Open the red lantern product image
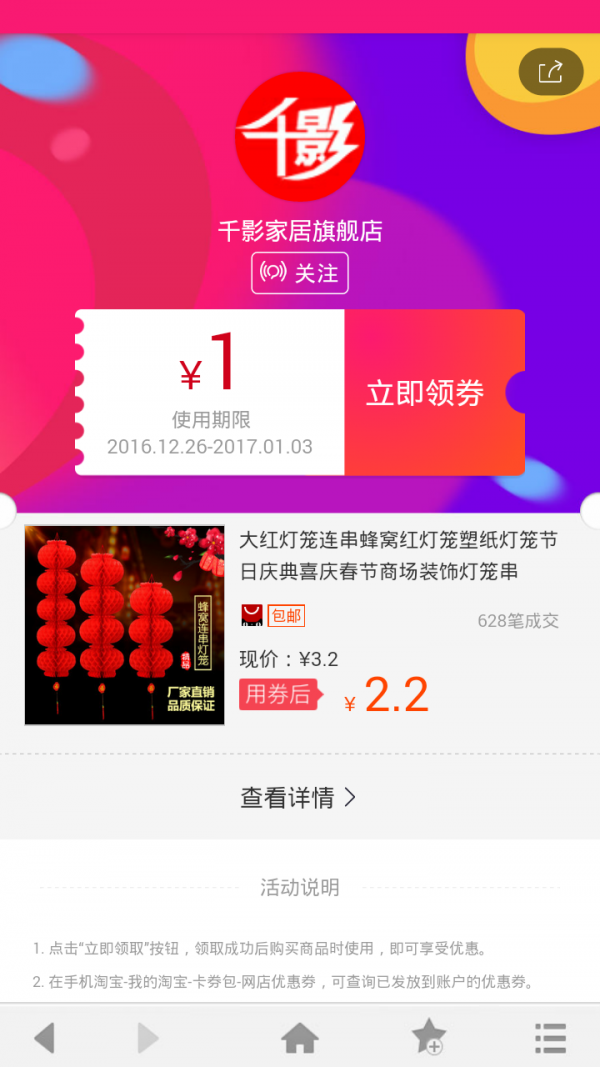This screenshot has height=1067, width=600. click(x=125, y=625)
